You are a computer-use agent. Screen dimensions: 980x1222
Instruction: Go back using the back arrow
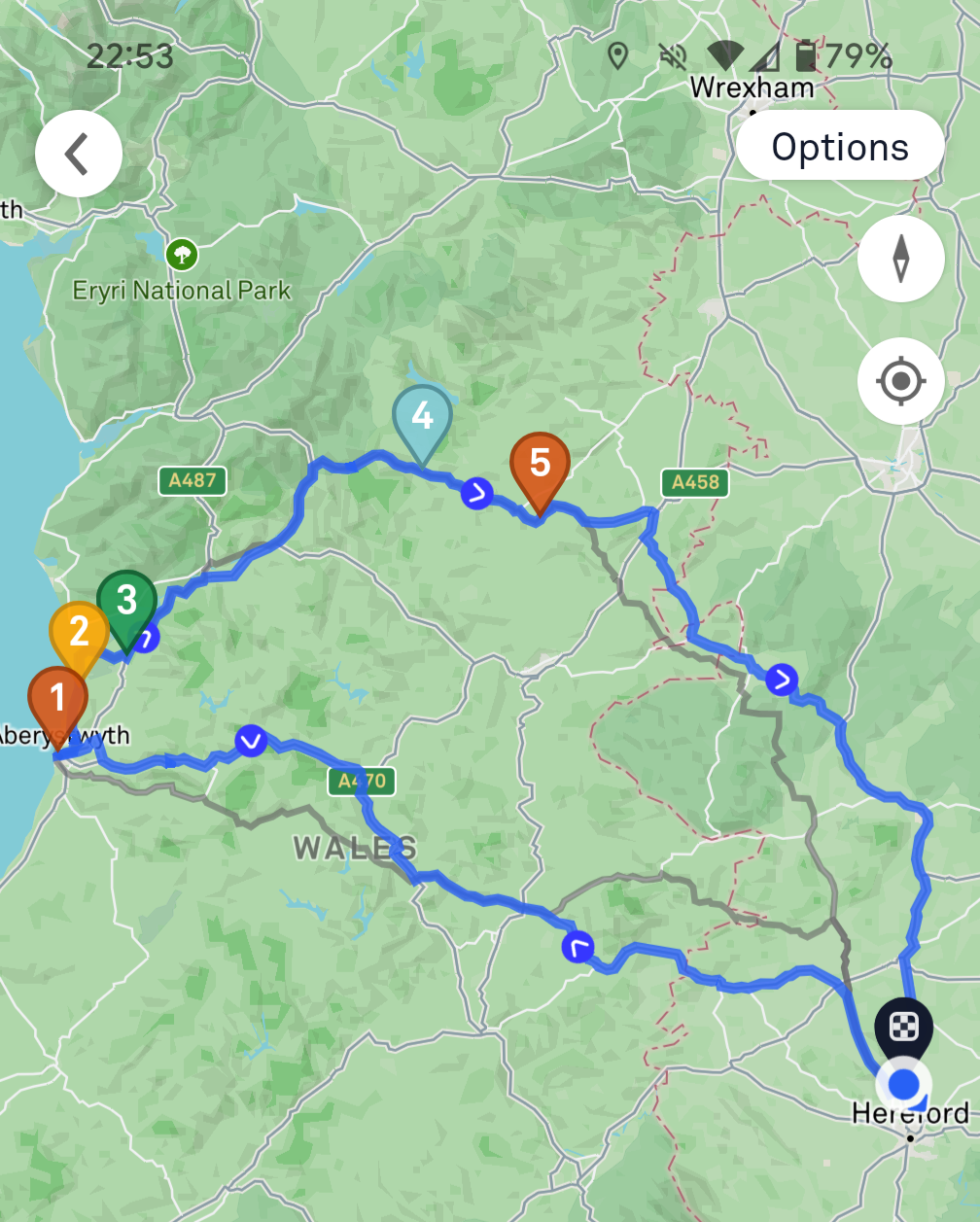(78, 154)
